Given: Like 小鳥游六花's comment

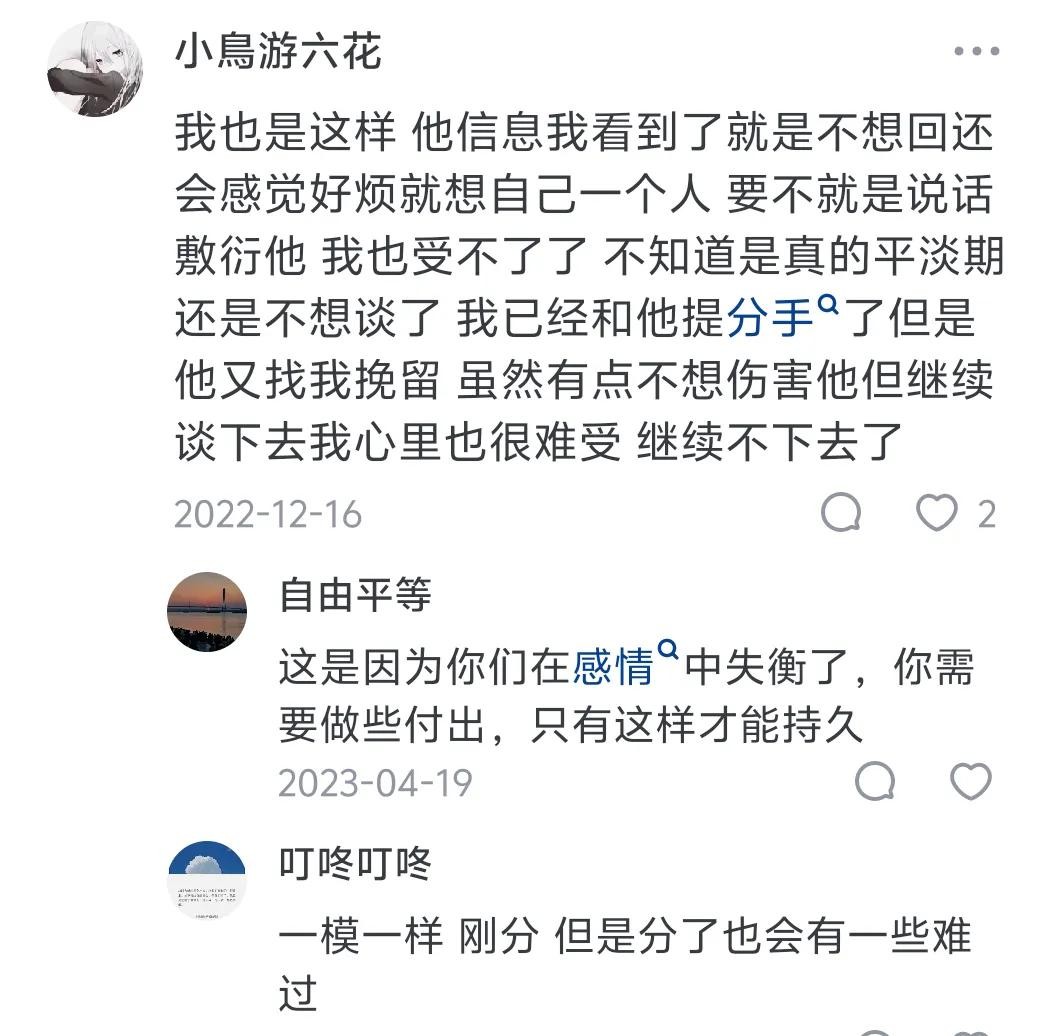Looking at the screenshot, I should click(x=937, y=513).
